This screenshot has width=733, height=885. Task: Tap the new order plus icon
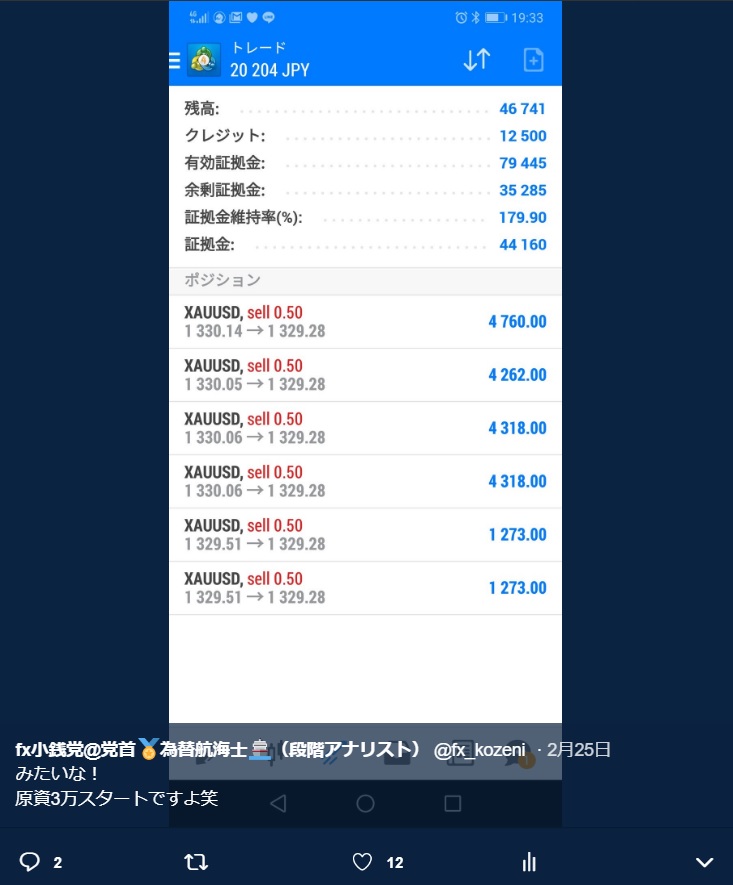click(533, 60)
